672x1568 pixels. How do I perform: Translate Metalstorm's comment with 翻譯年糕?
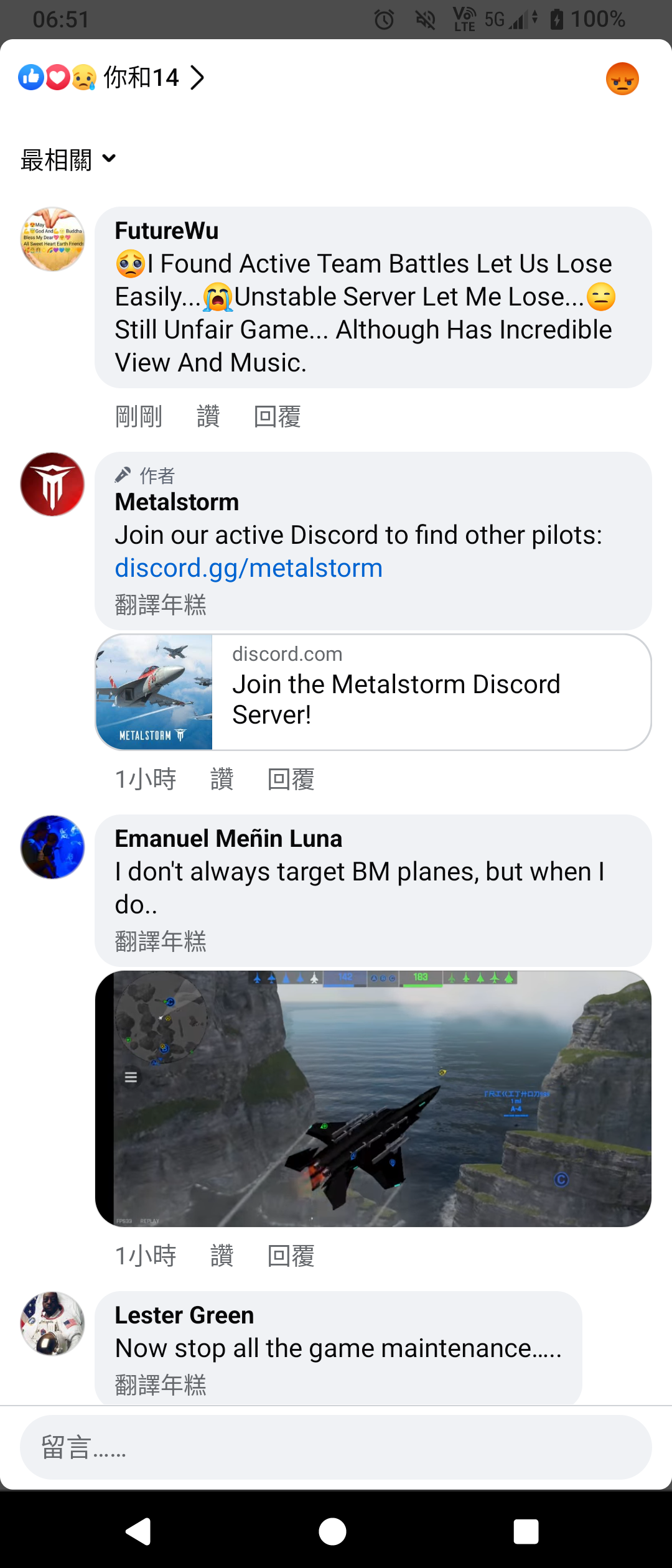pos(161,604)
